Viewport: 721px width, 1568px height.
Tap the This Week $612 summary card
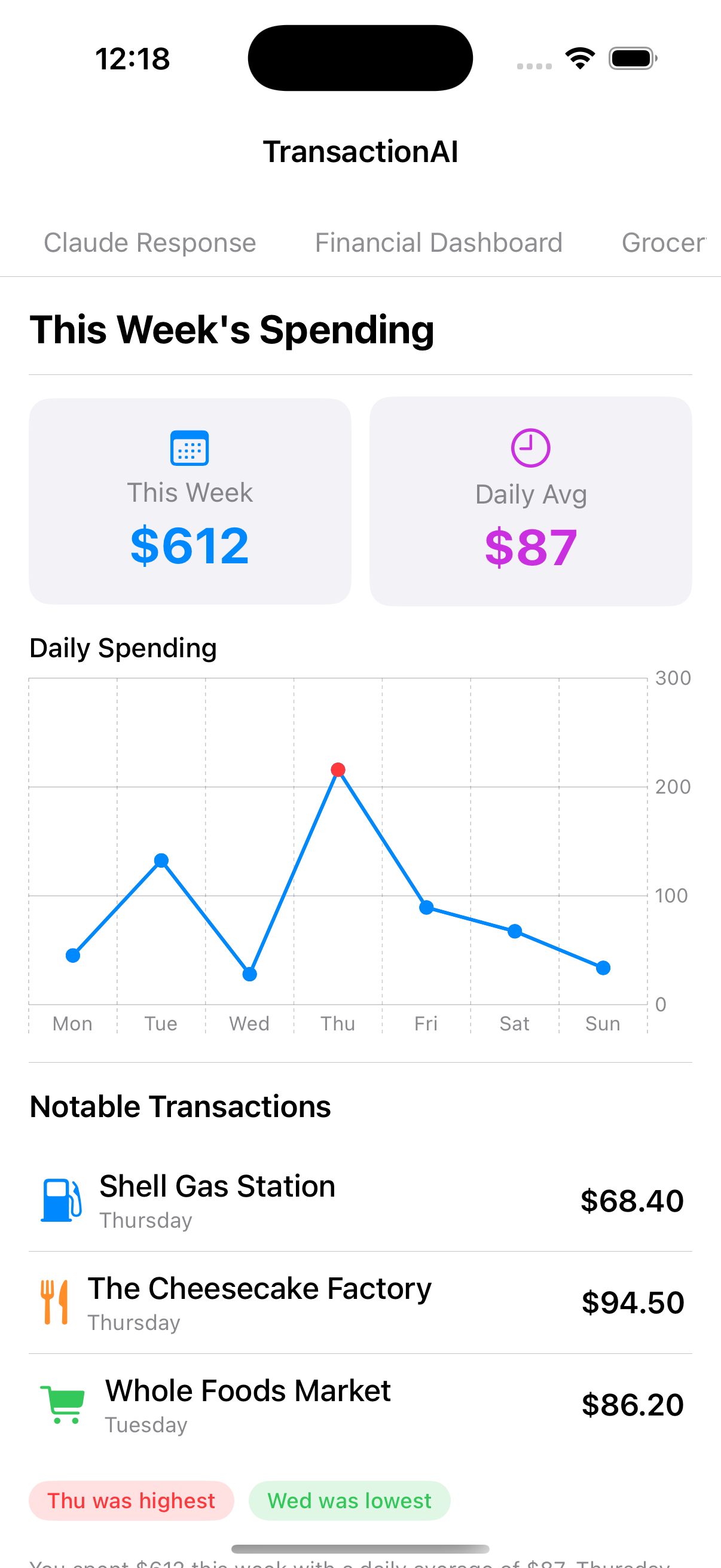pos(190,501)
